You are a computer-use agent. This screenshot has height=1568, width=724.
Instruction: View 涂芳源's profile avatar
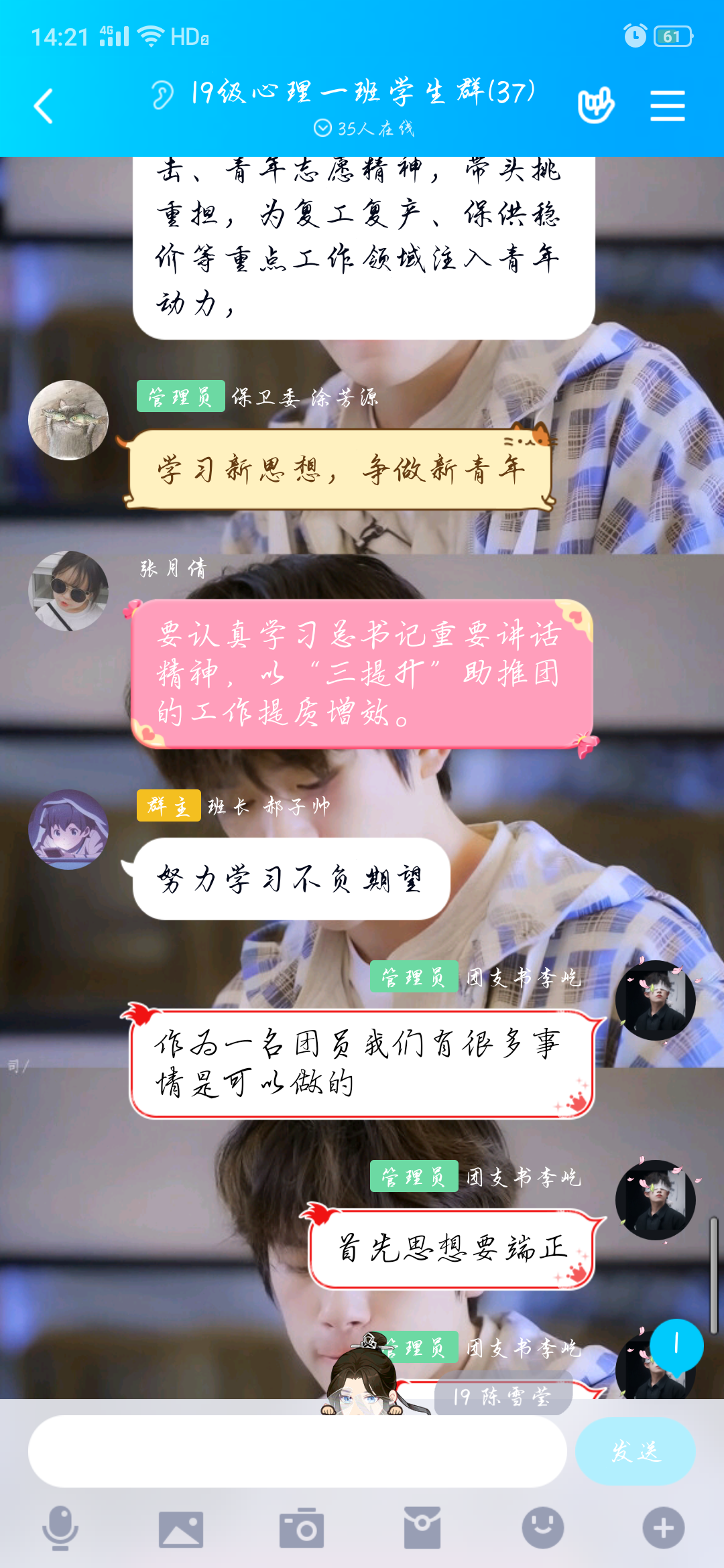(68, 420)
